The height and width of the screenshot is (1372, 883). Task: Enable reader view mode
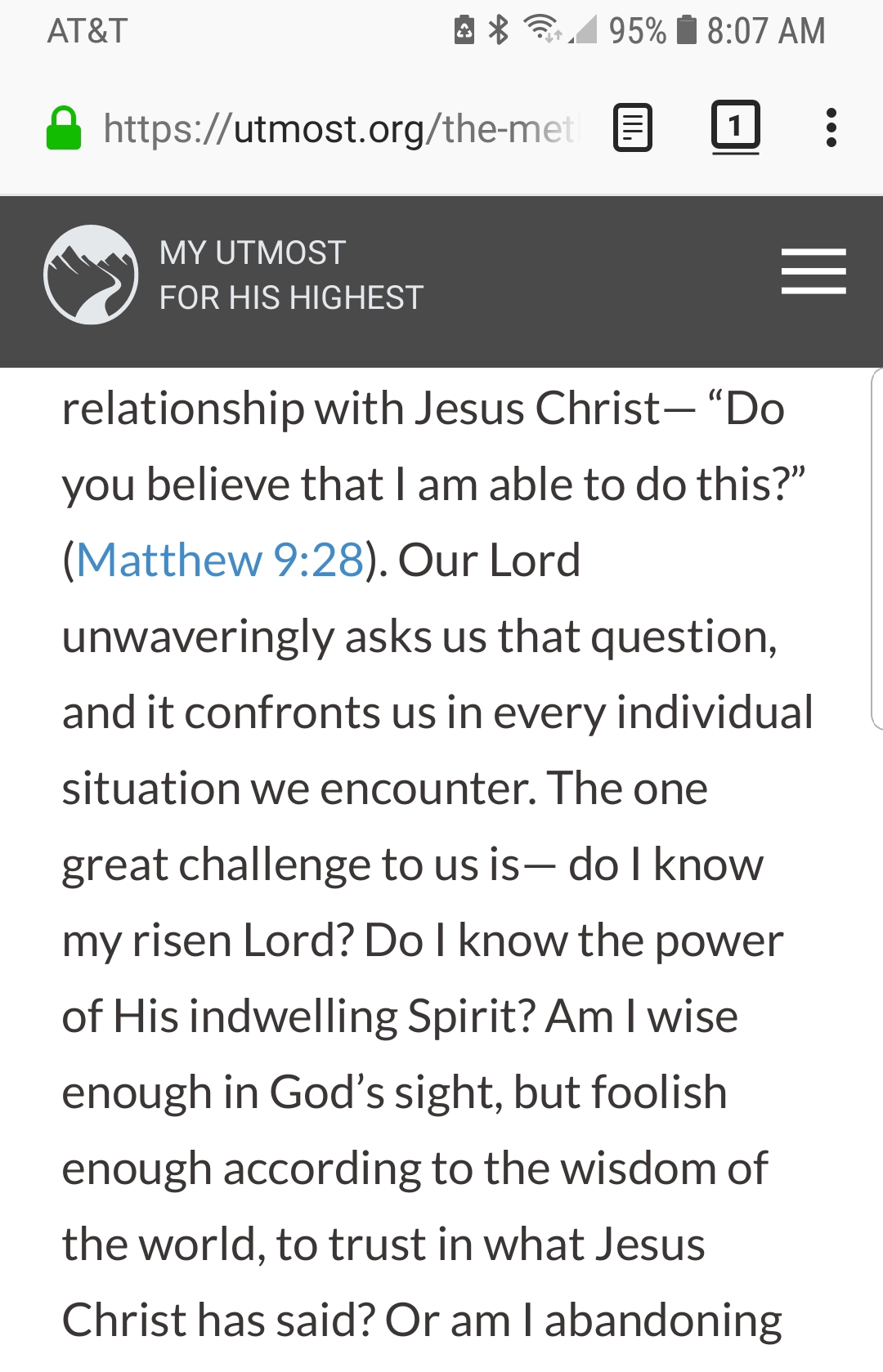point(632,128)
